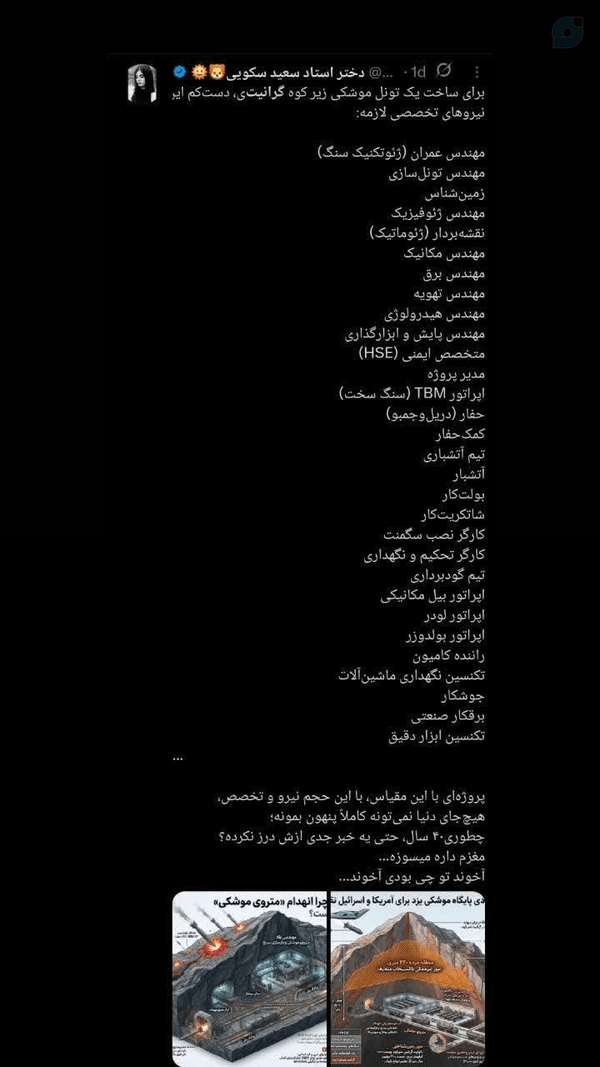The width and height of the screenshot is (600, 1067).
Task: Open the attached image with the orange mountain cutaway
Action: pos(407,978)
